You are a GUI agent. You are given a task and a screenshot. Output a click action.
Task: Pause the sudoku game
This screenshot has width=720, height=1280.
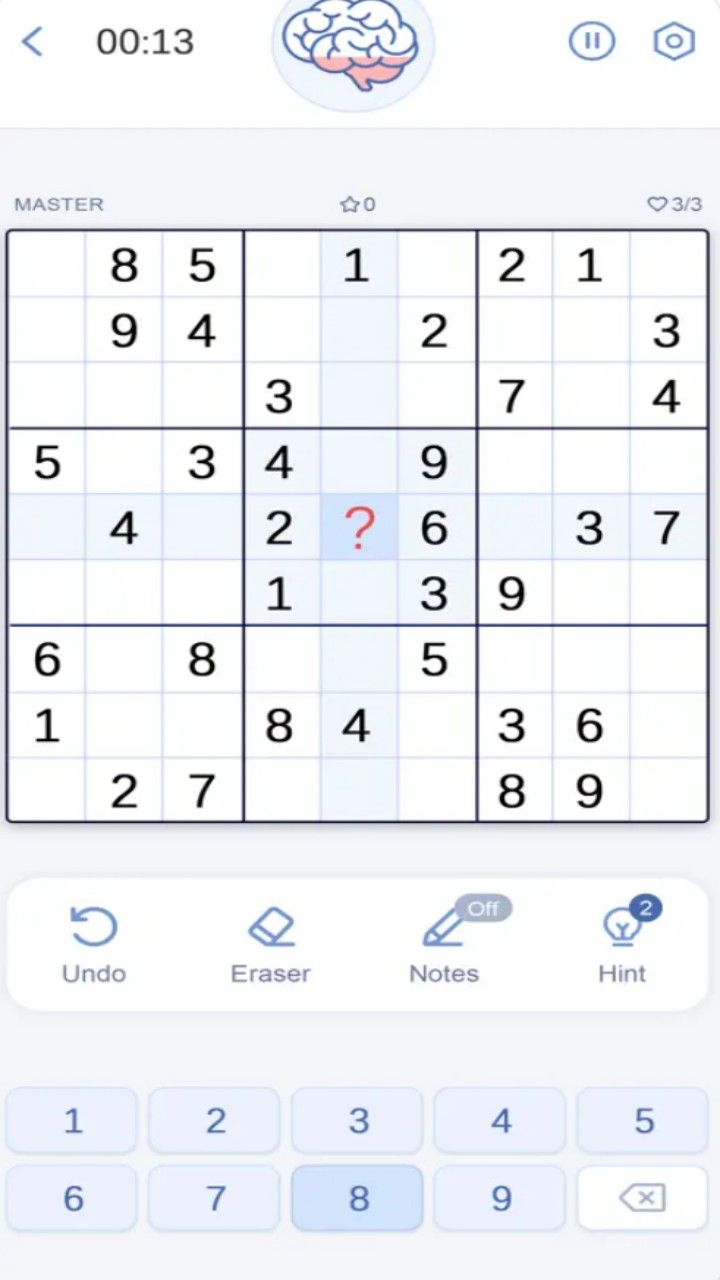(592, 42)
